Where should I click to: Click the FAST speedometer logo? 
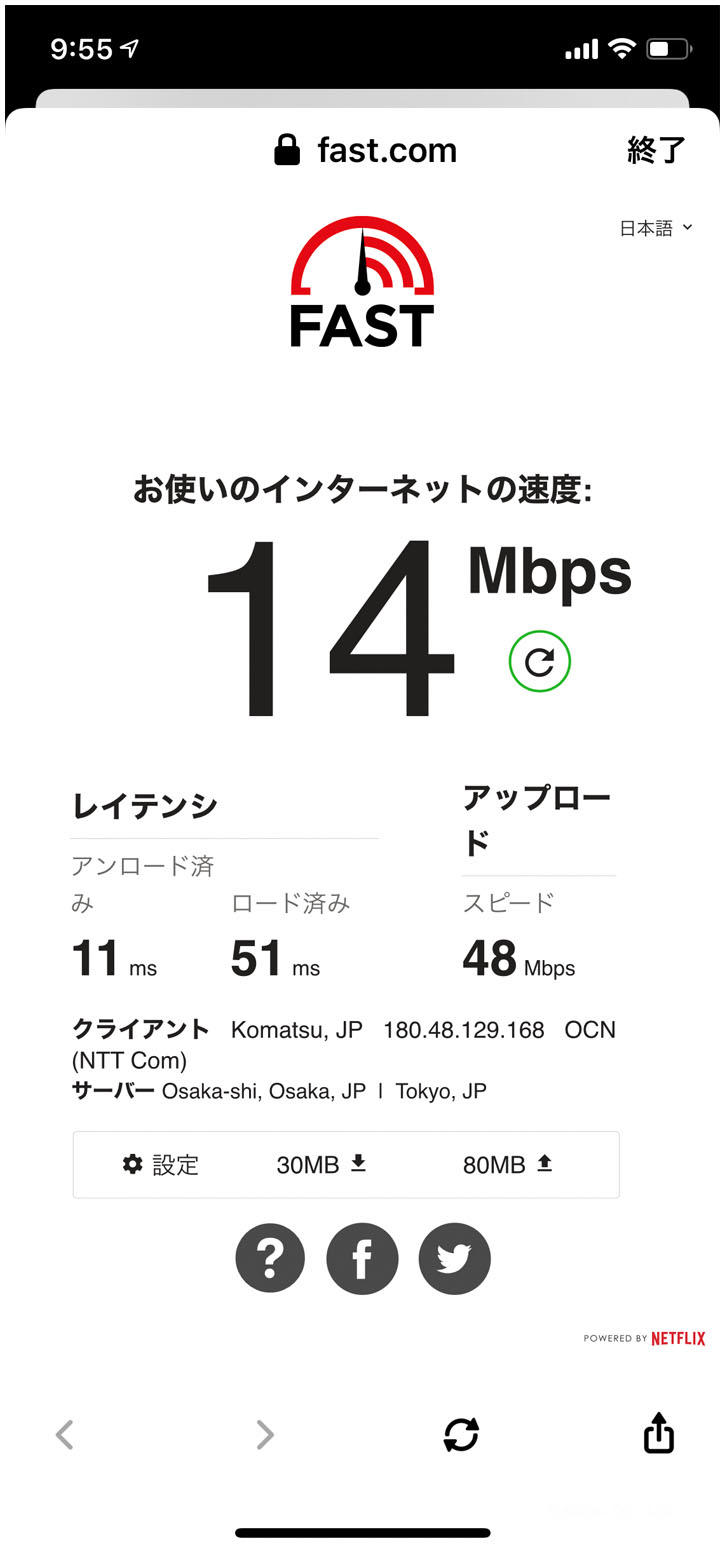pyautogui.click(x=362, y=278)
